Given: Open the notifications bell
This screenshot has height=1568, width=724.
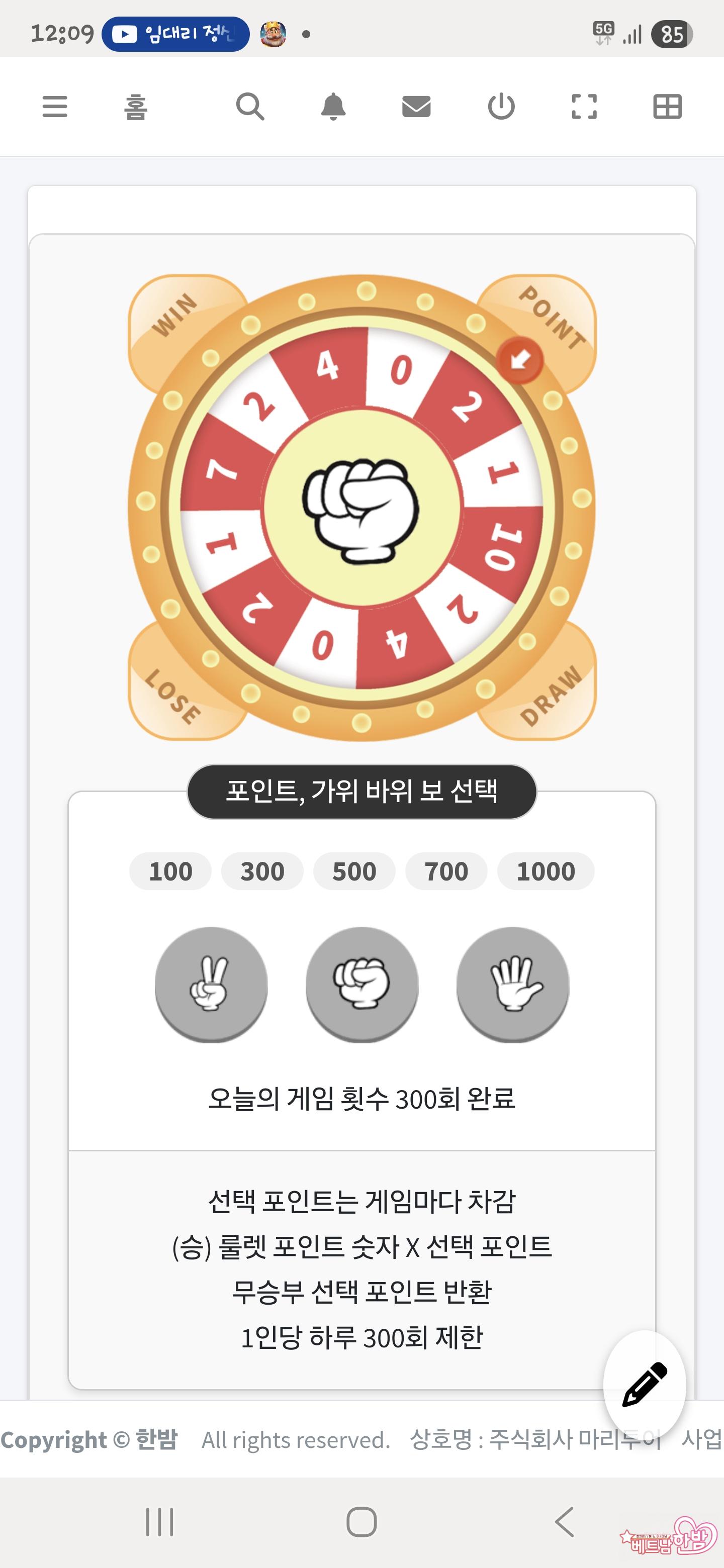Looking at the screenshot, I should point(333,107).
